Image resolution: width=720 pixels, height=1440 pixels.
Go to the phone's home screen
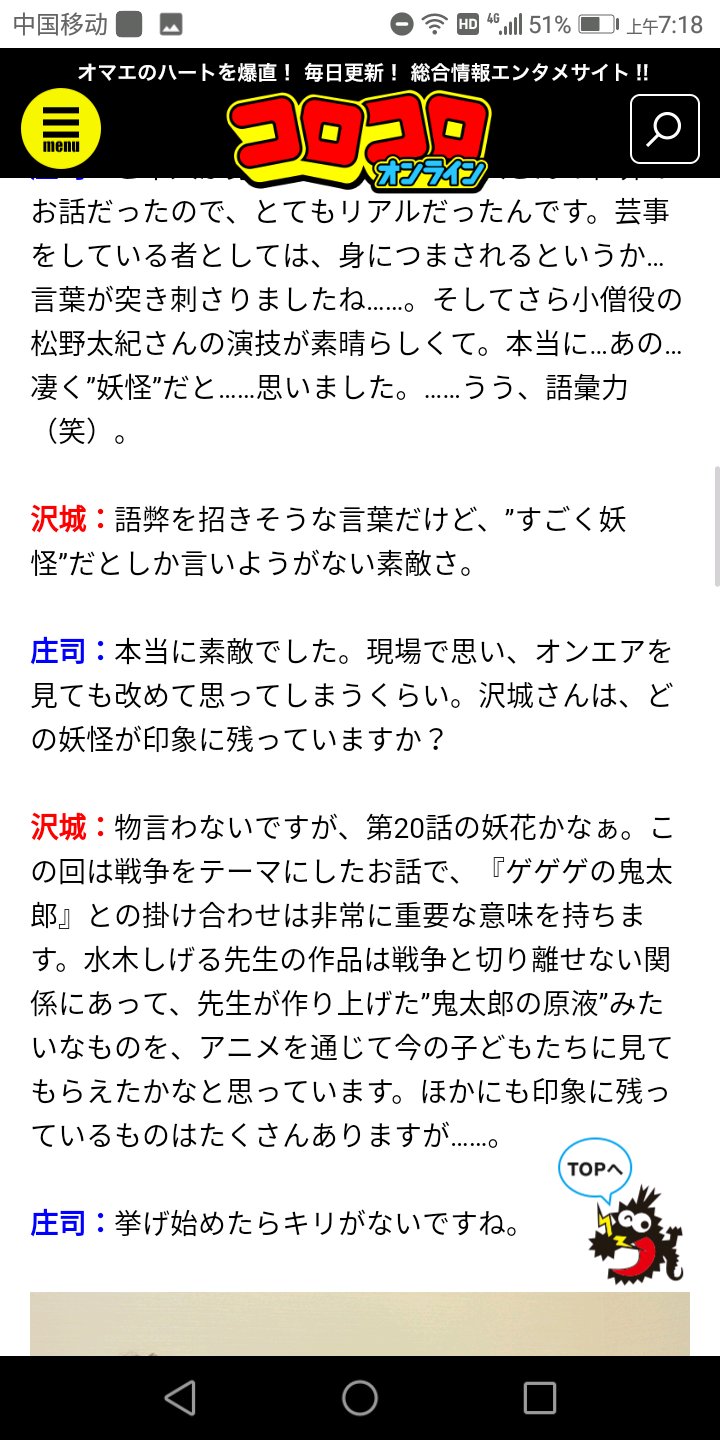click(x=360, y=1398)
